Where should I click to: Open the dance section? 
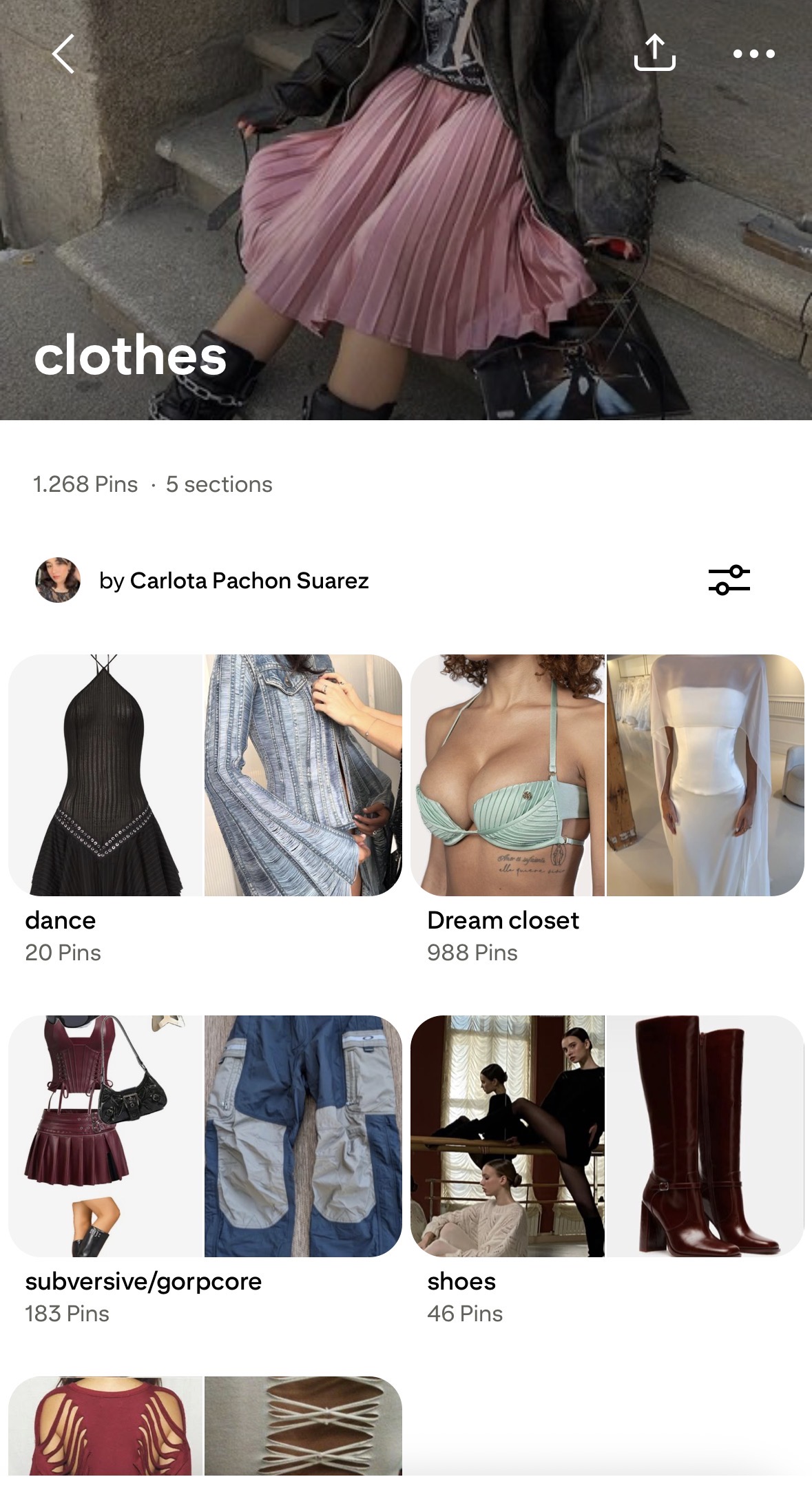[205, 775]
